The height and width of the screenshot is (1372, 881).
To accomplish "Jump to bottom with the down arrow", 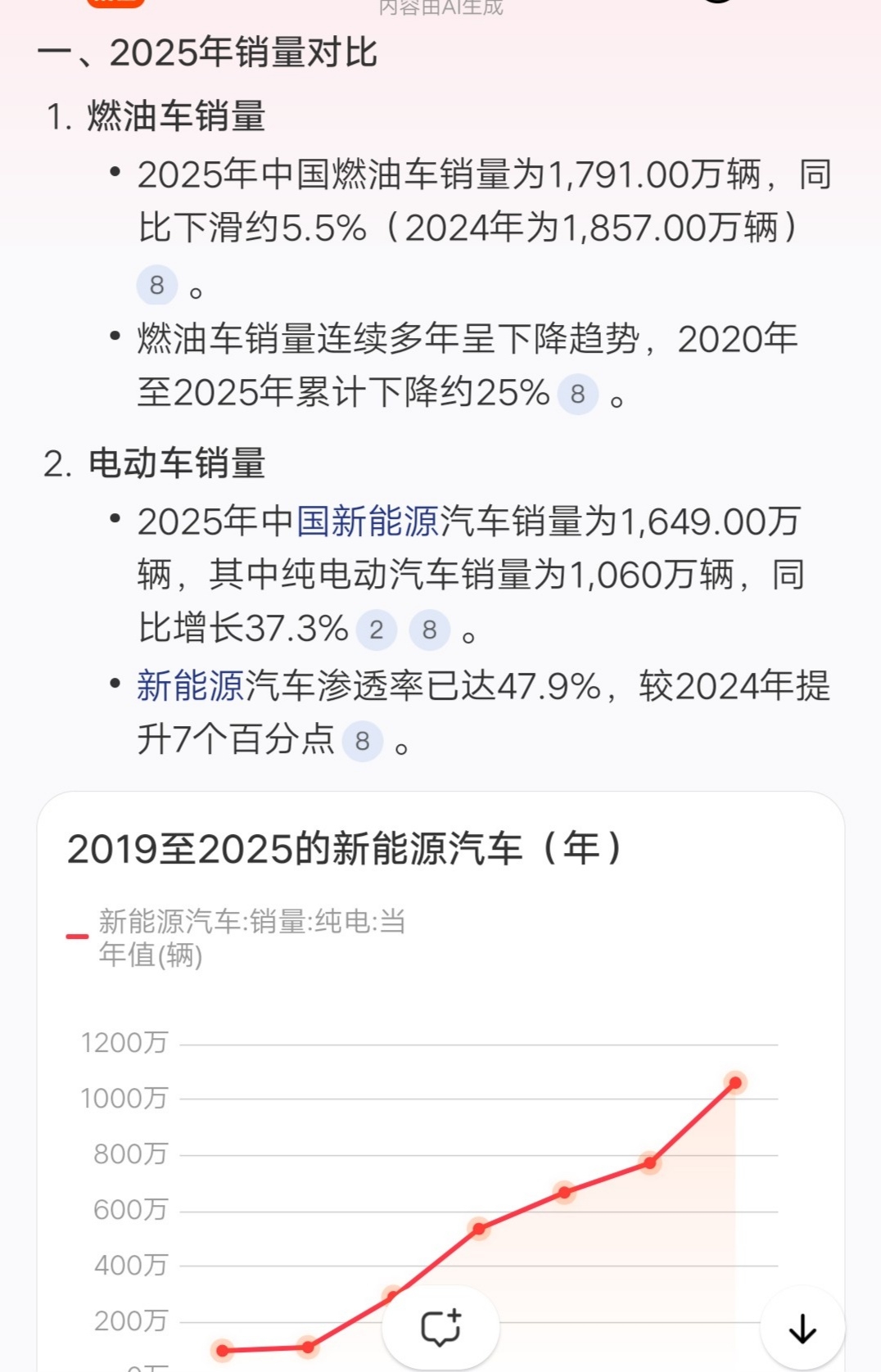I will coord(802,1328).
